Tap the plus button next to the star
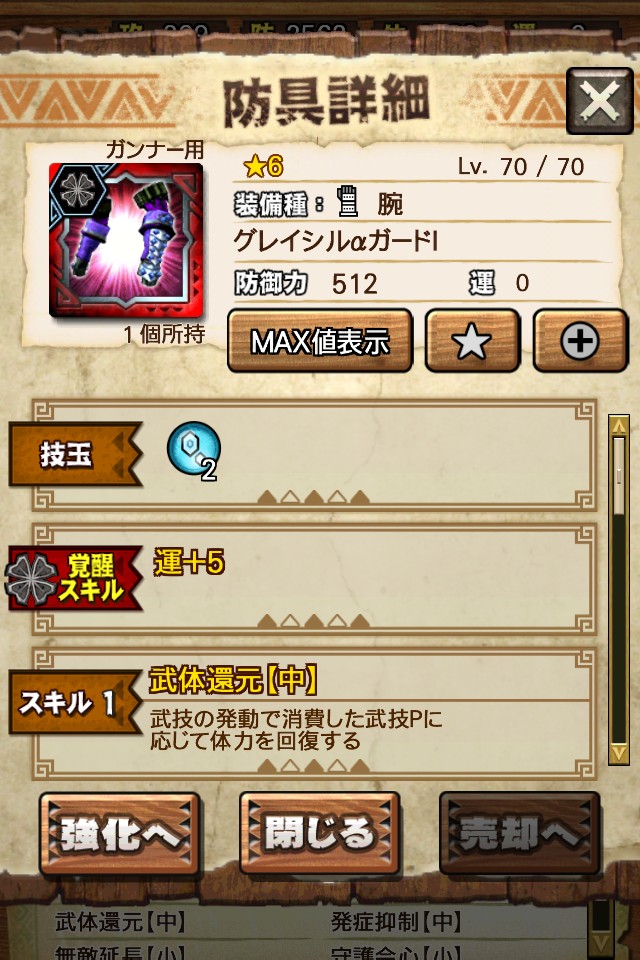This screenshot has height=960, width=640. click(579, 341)
